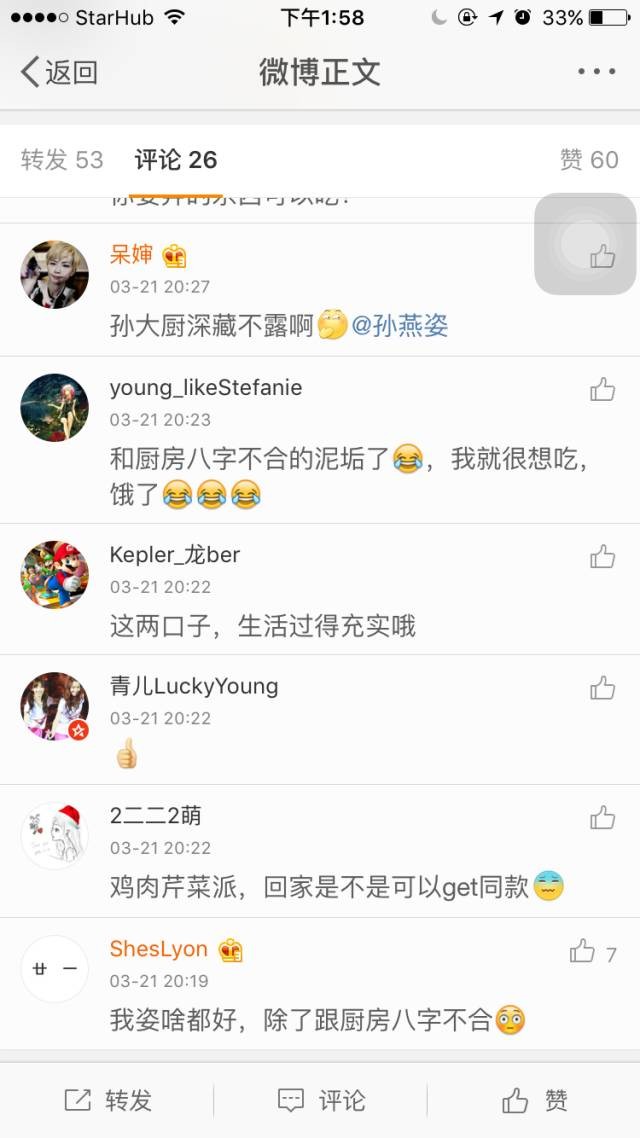Viewport: 640px width, 1138px height.
Task: Like SheslLyon's comment with 7 likes
Action: (583, 951)
